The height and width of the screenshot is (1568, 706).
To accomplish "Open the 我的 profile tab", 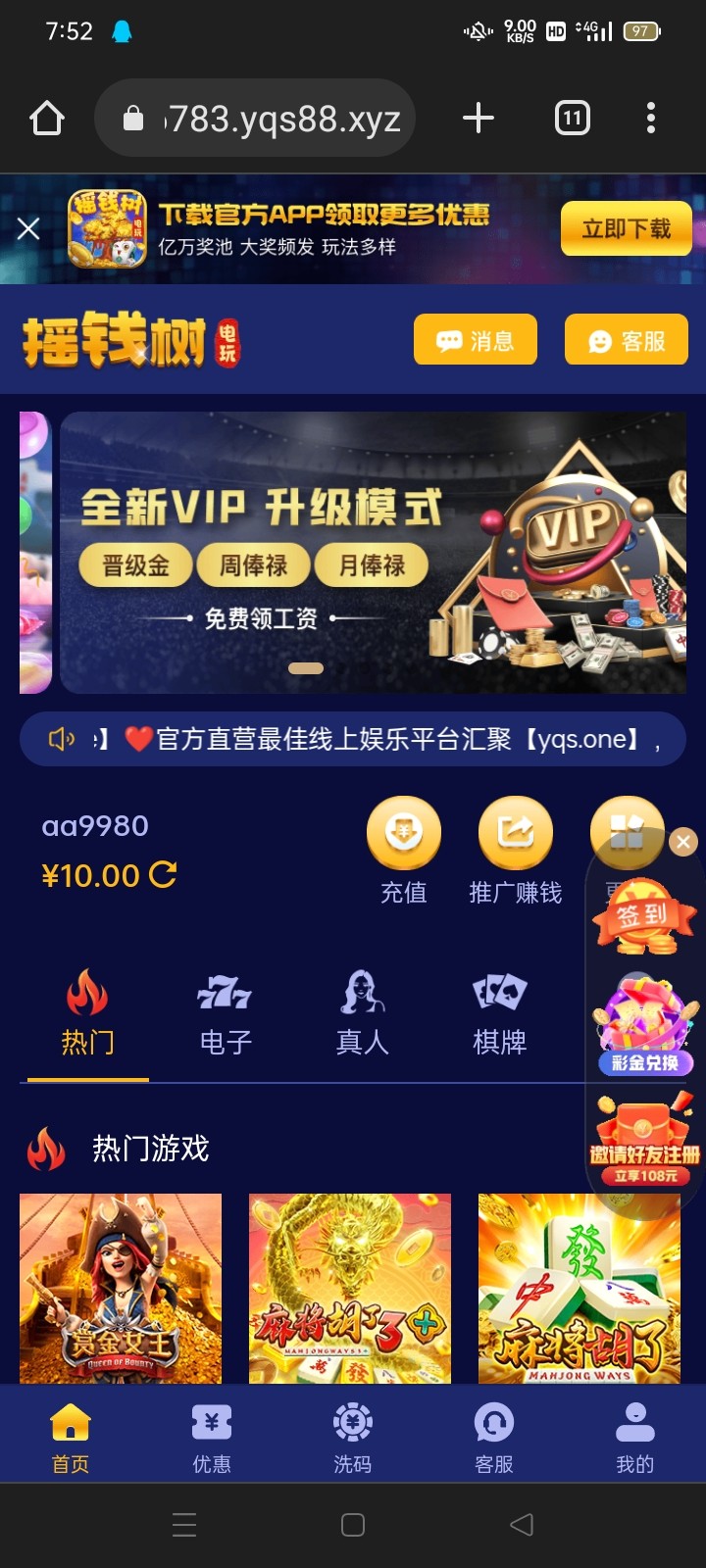I will pyautogui.click(x=634, y=1437).
